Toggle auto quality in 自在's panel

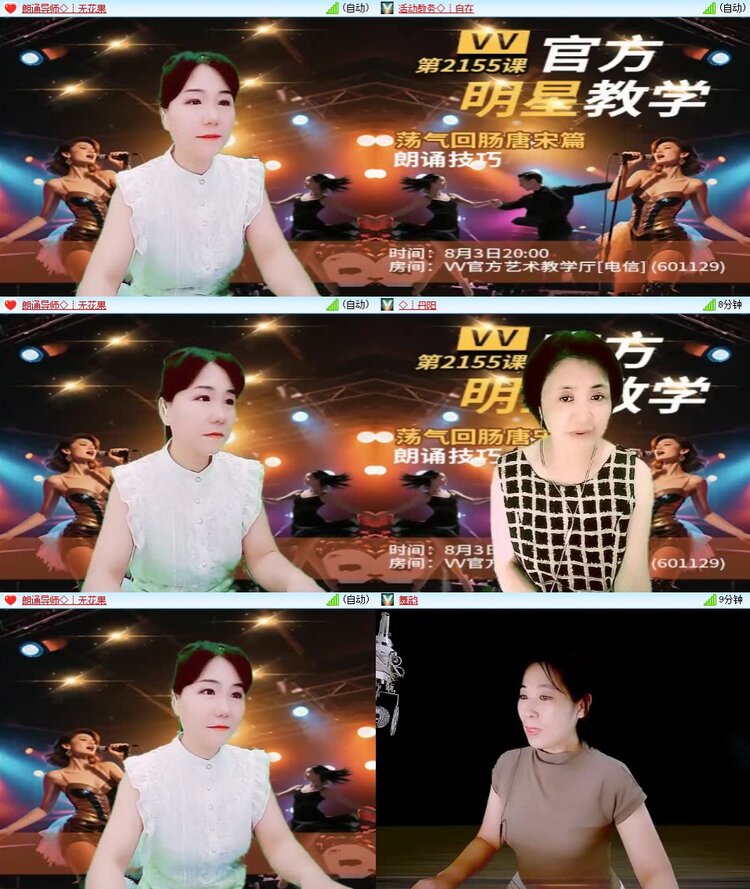pyautogui.click(x=734, y=8)
